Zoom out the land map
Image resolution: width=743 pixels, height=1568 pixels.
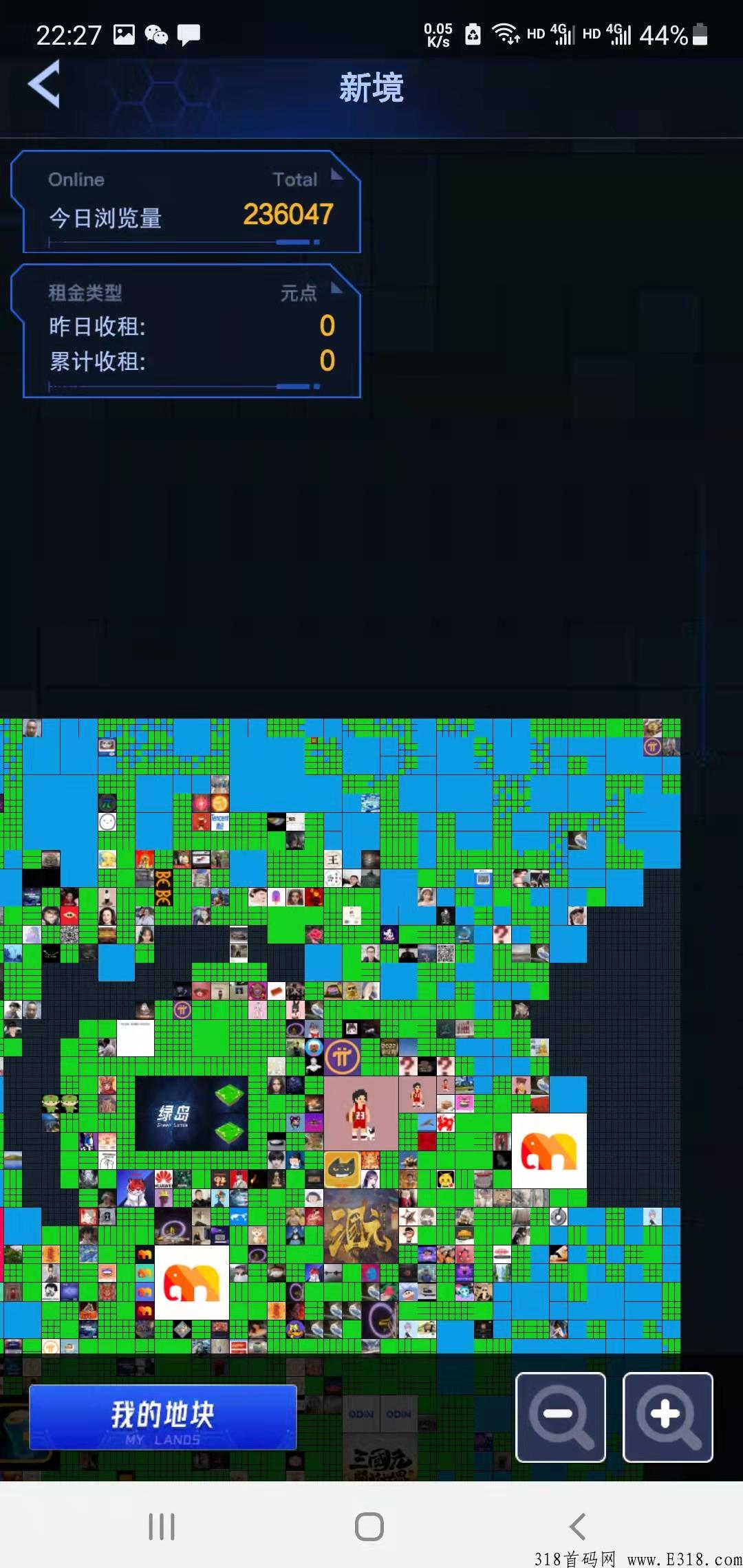tap(561, 1417)
